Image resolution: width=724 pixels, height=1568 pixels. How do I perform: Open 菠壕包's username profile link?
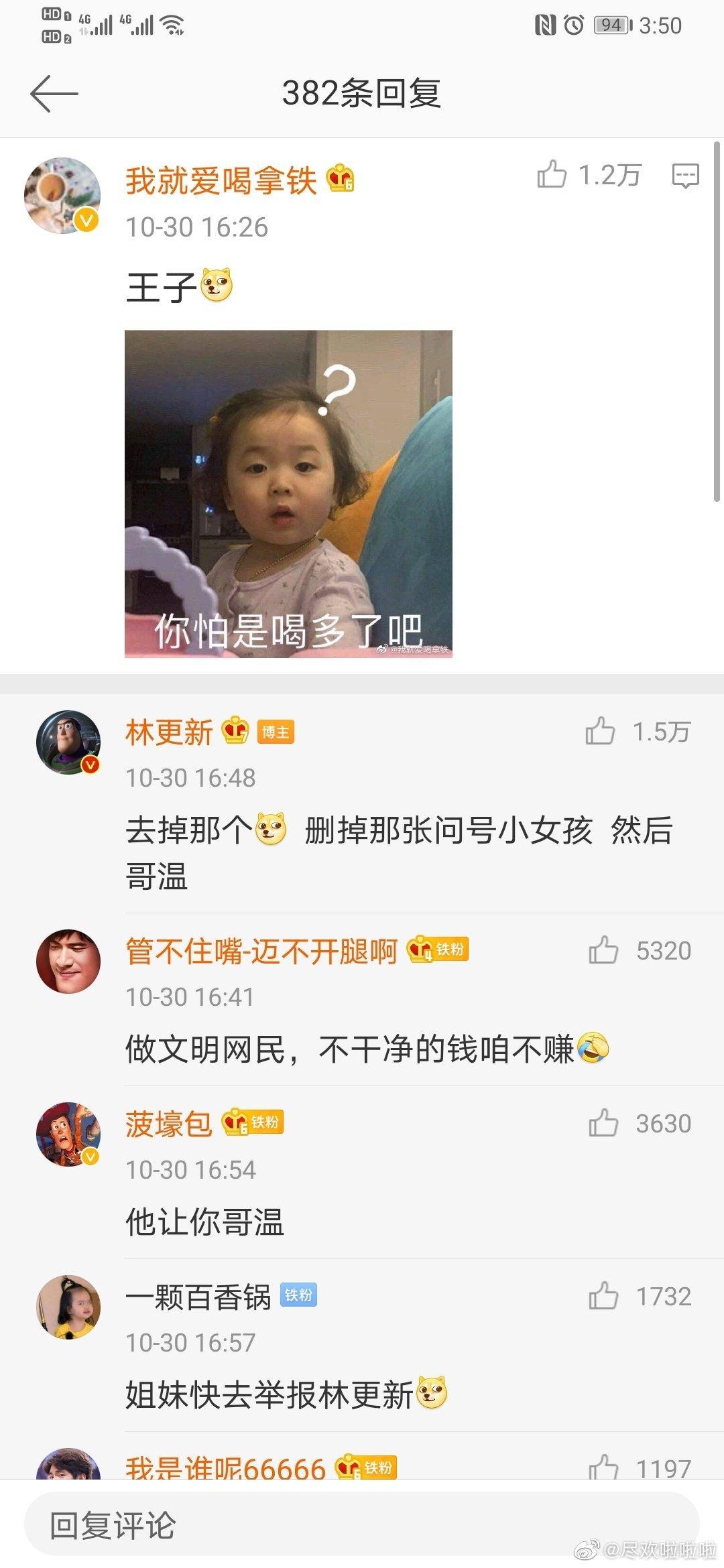click(169, 1124)
